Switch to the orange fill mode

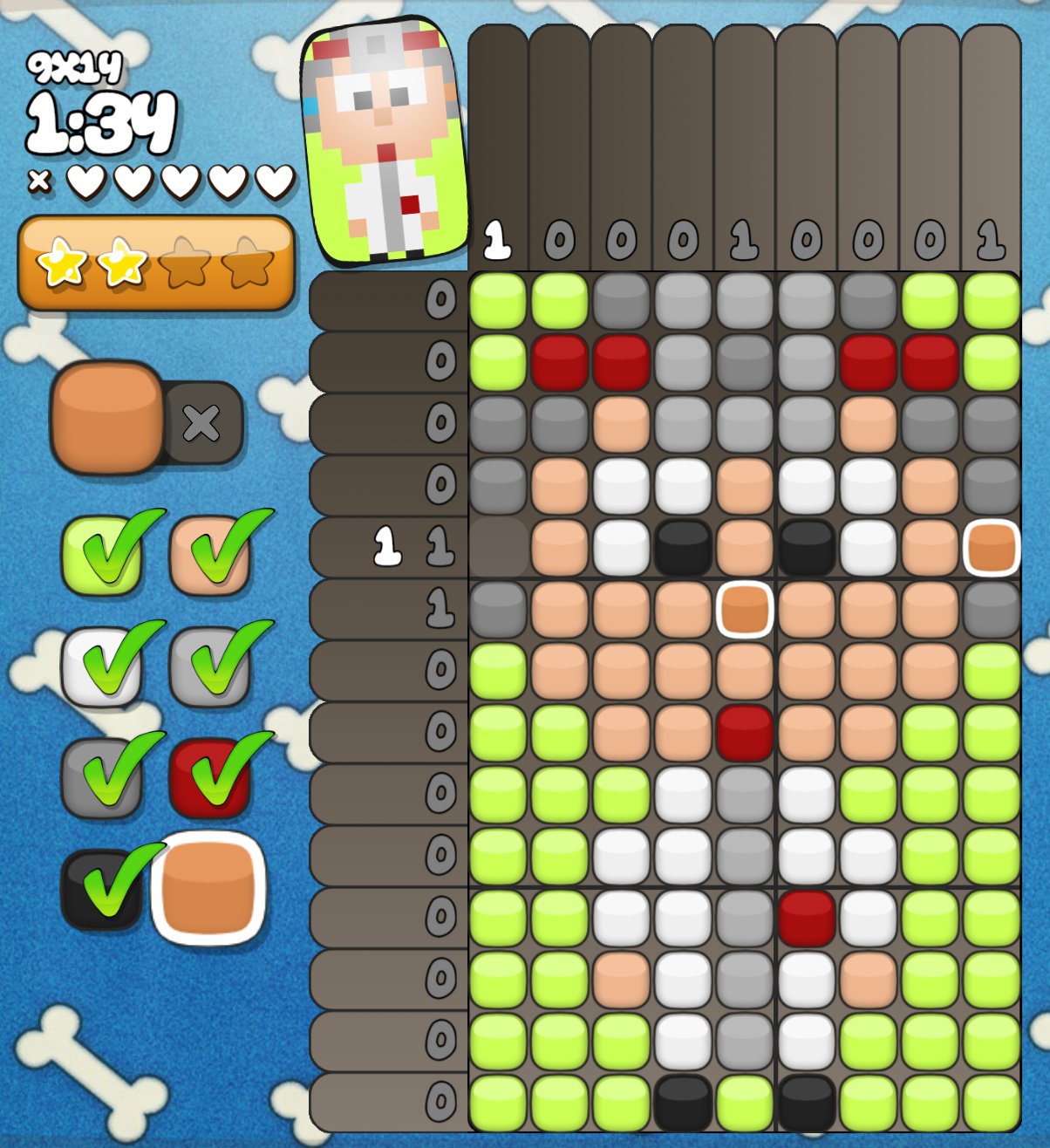point(106,418)
